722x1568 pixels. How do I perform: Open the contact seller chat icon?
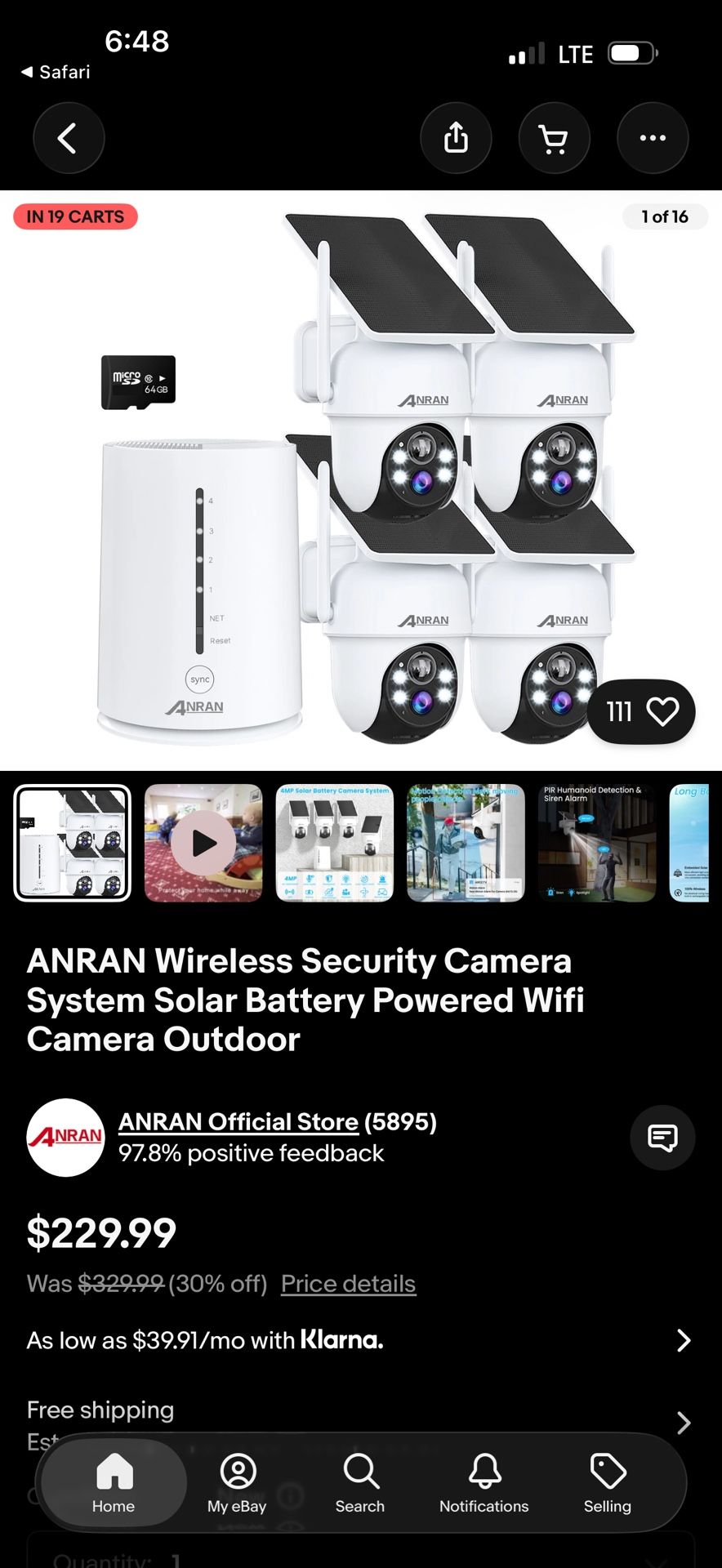[x=662, y=1138]
